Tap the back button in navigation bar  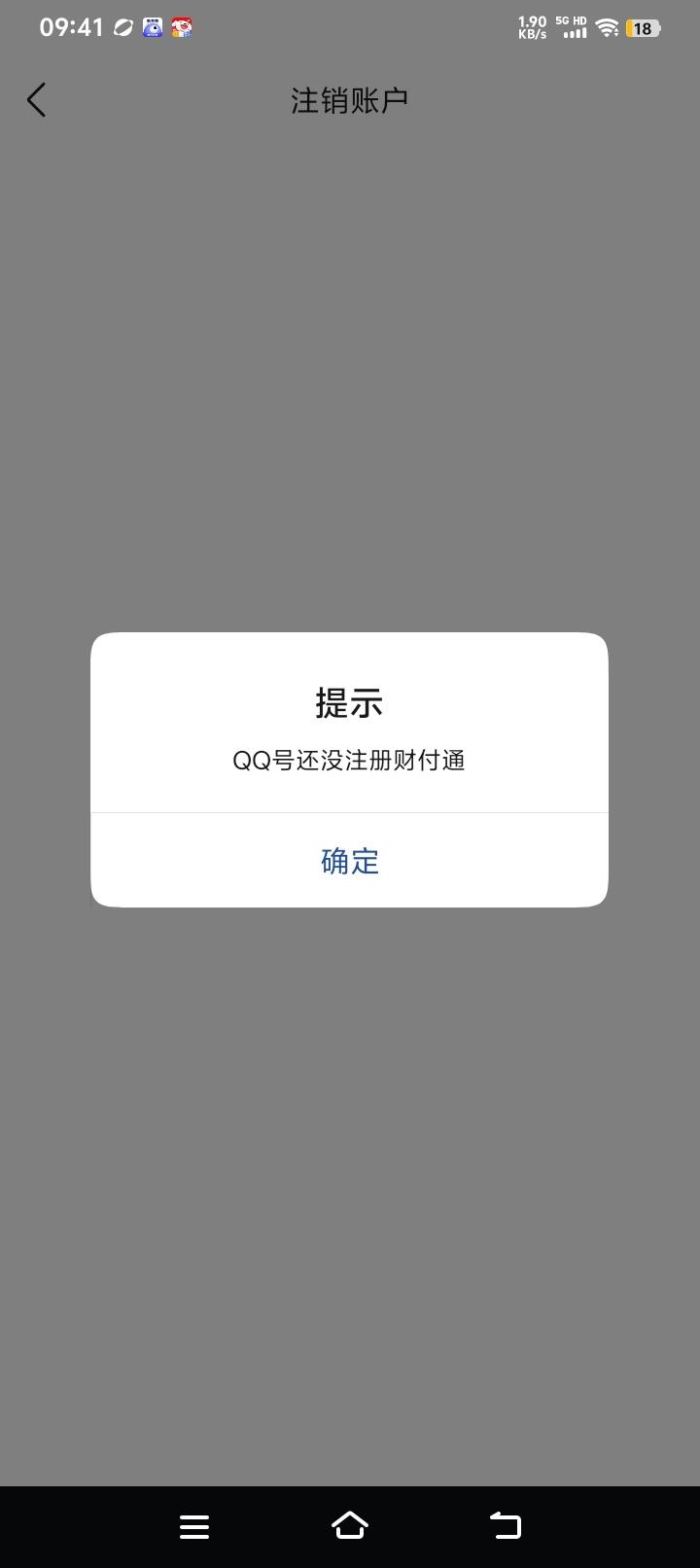tap(505, 1524)
